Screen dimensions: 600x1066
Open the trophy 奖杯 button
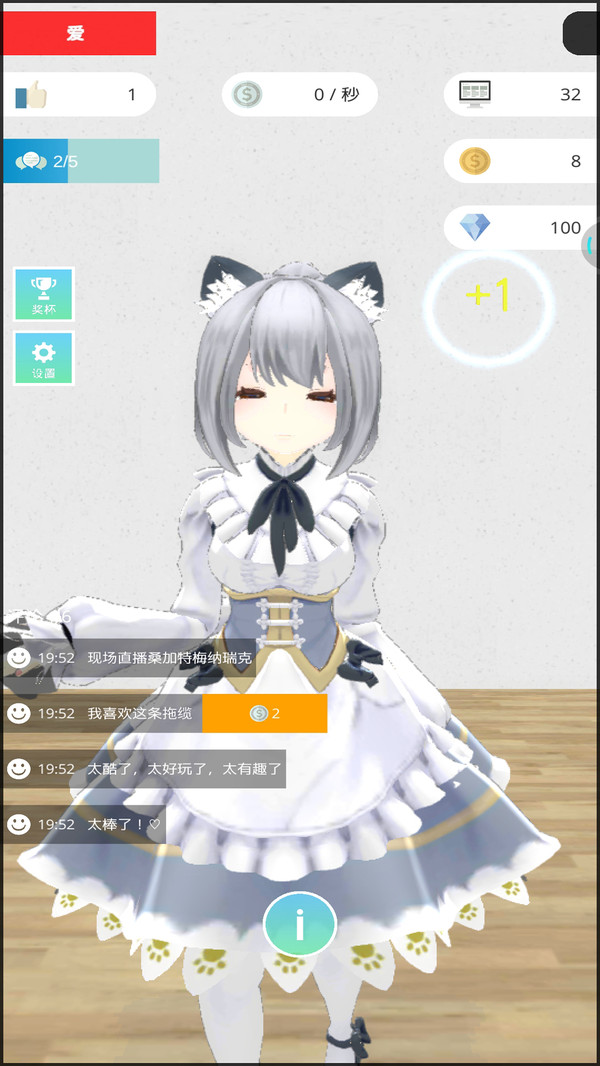click(x=43, y=294)
